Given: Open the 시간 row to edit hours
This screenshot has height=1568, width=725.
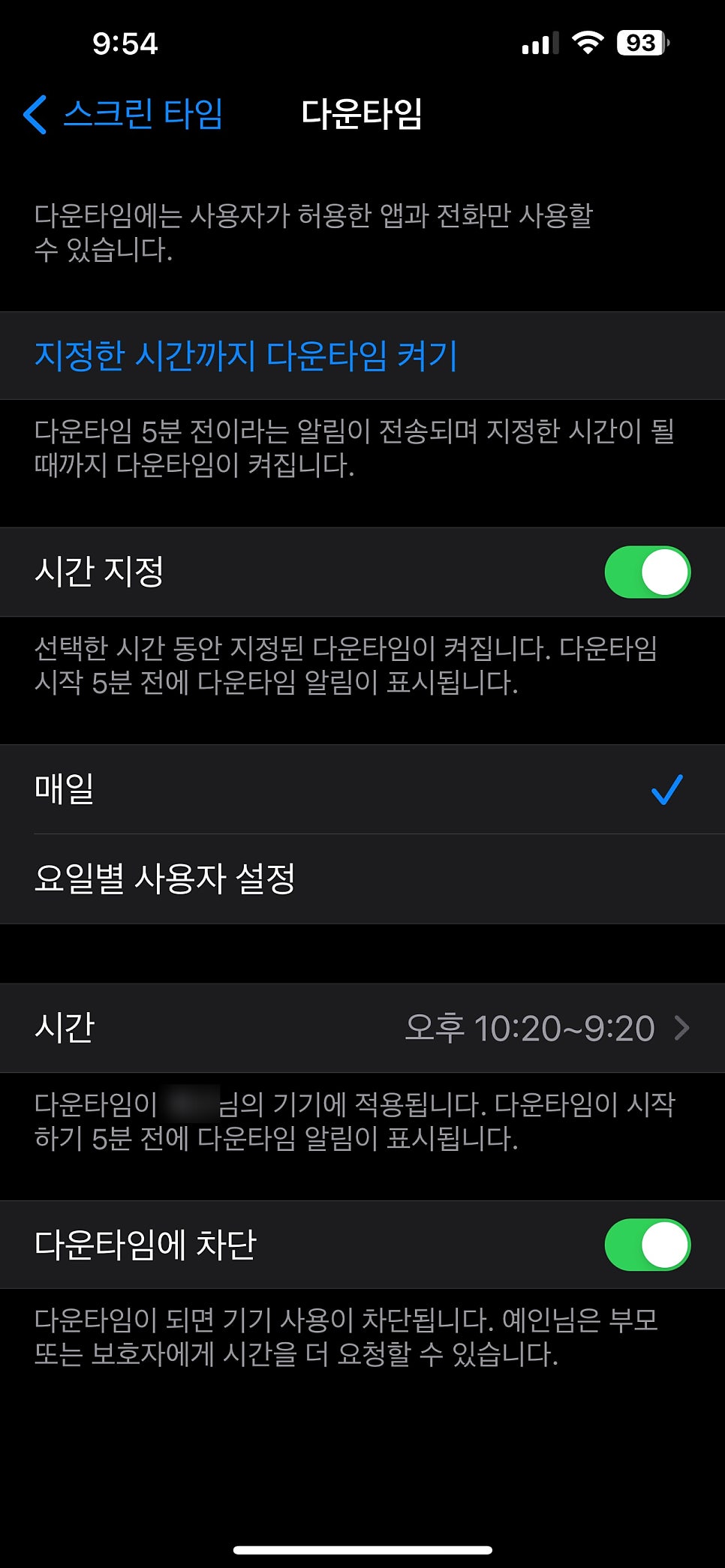Looking at the screenshot, I should click(362, 1028).
